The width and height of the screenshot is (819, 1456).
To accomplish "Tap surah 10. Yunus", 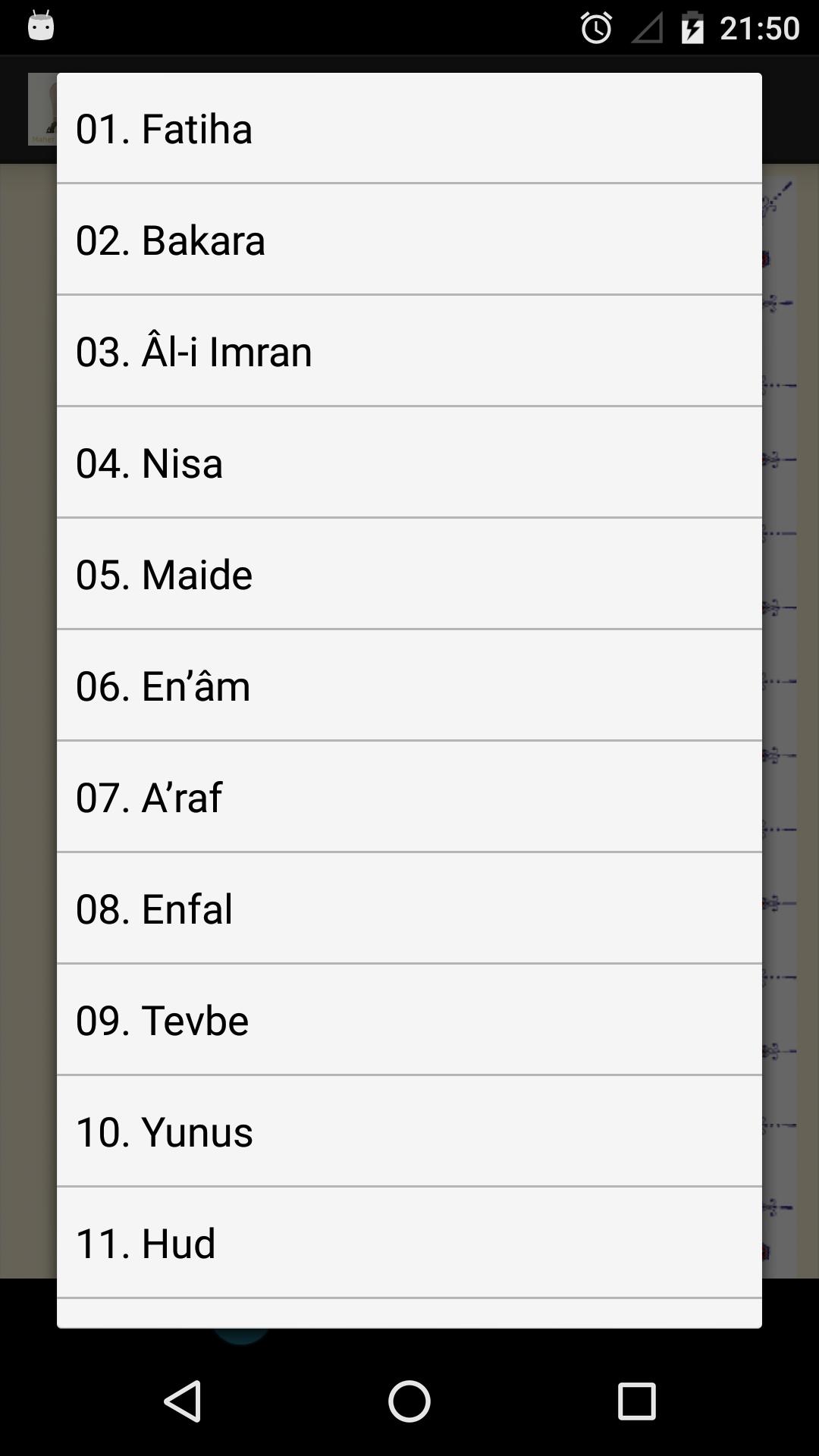I will tap(409, 1131).
